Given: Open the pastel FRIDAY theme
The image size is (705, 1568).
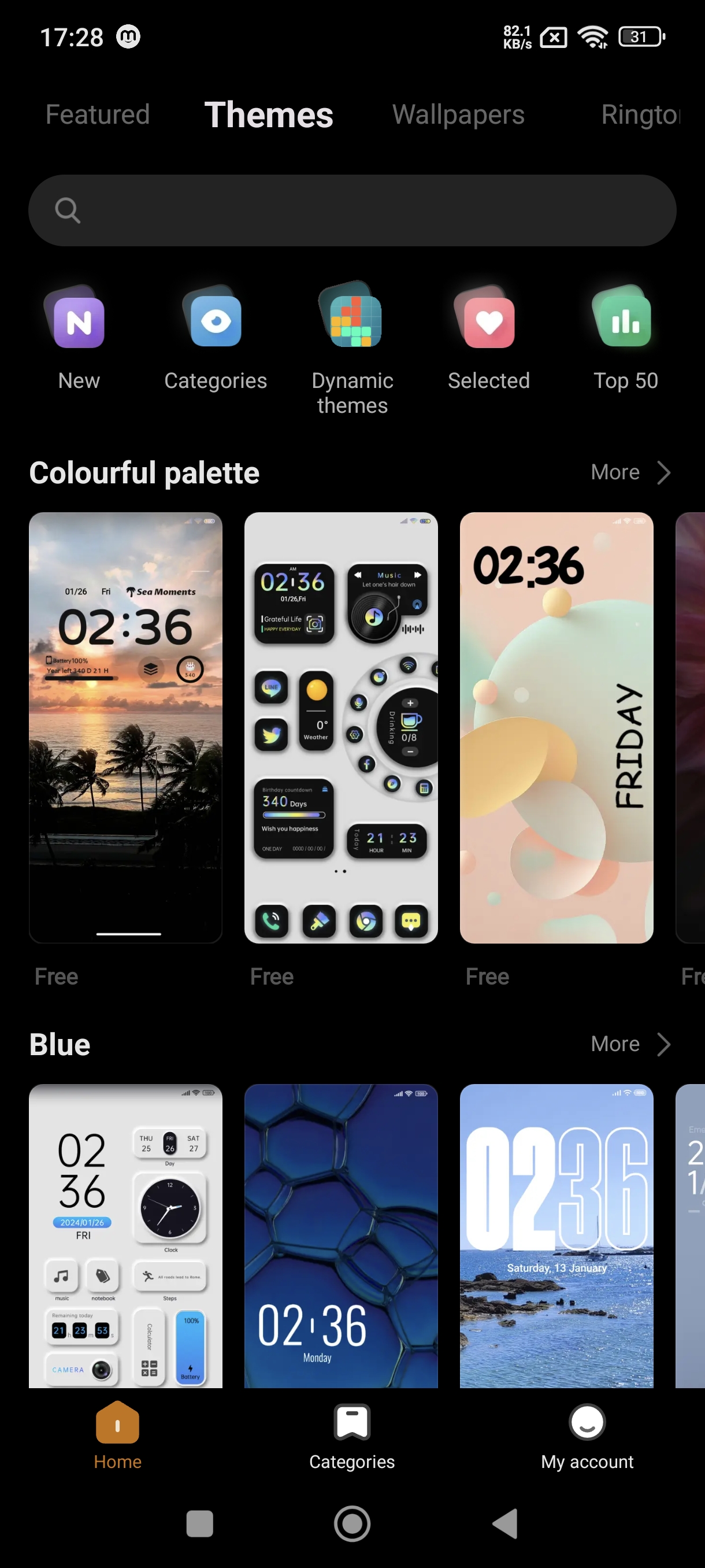Looking at the screenshot, I should coord(556,727).
